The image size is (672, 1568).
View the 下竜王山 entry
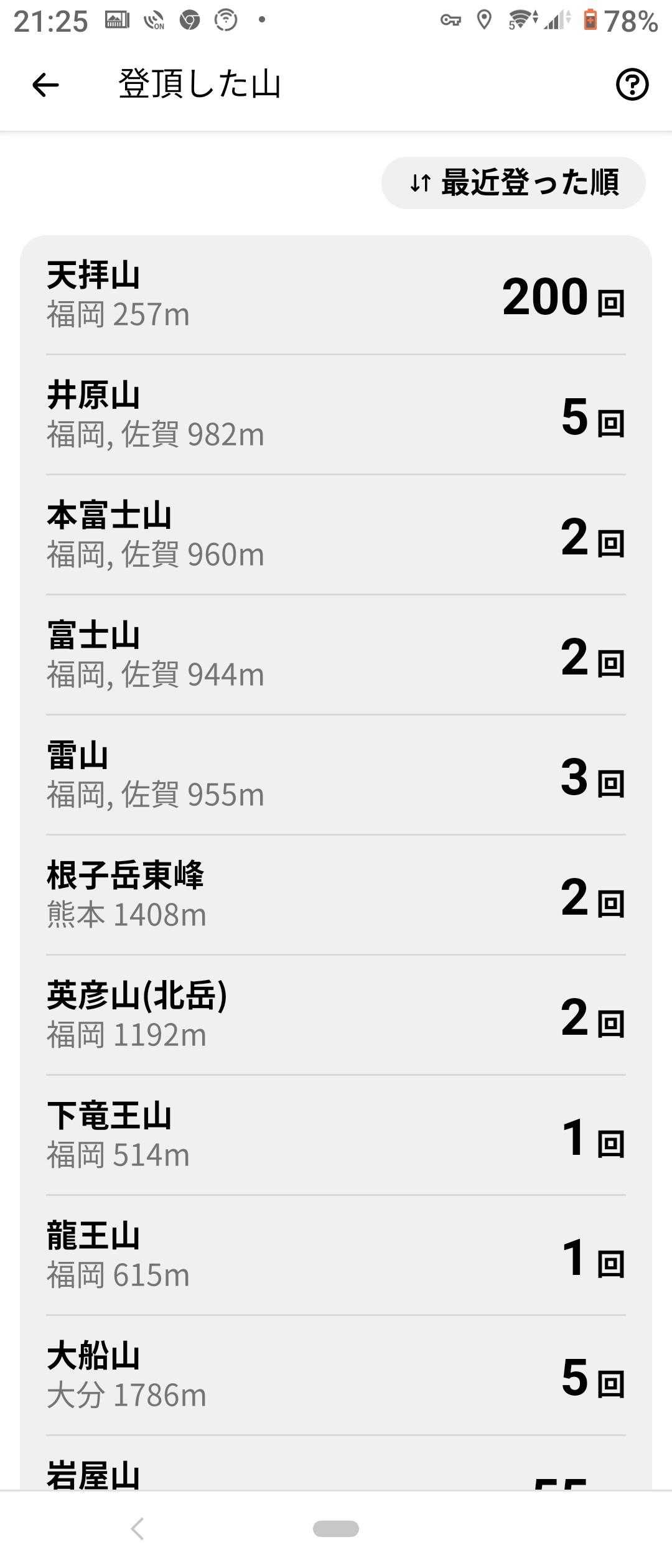(336, 1136)
